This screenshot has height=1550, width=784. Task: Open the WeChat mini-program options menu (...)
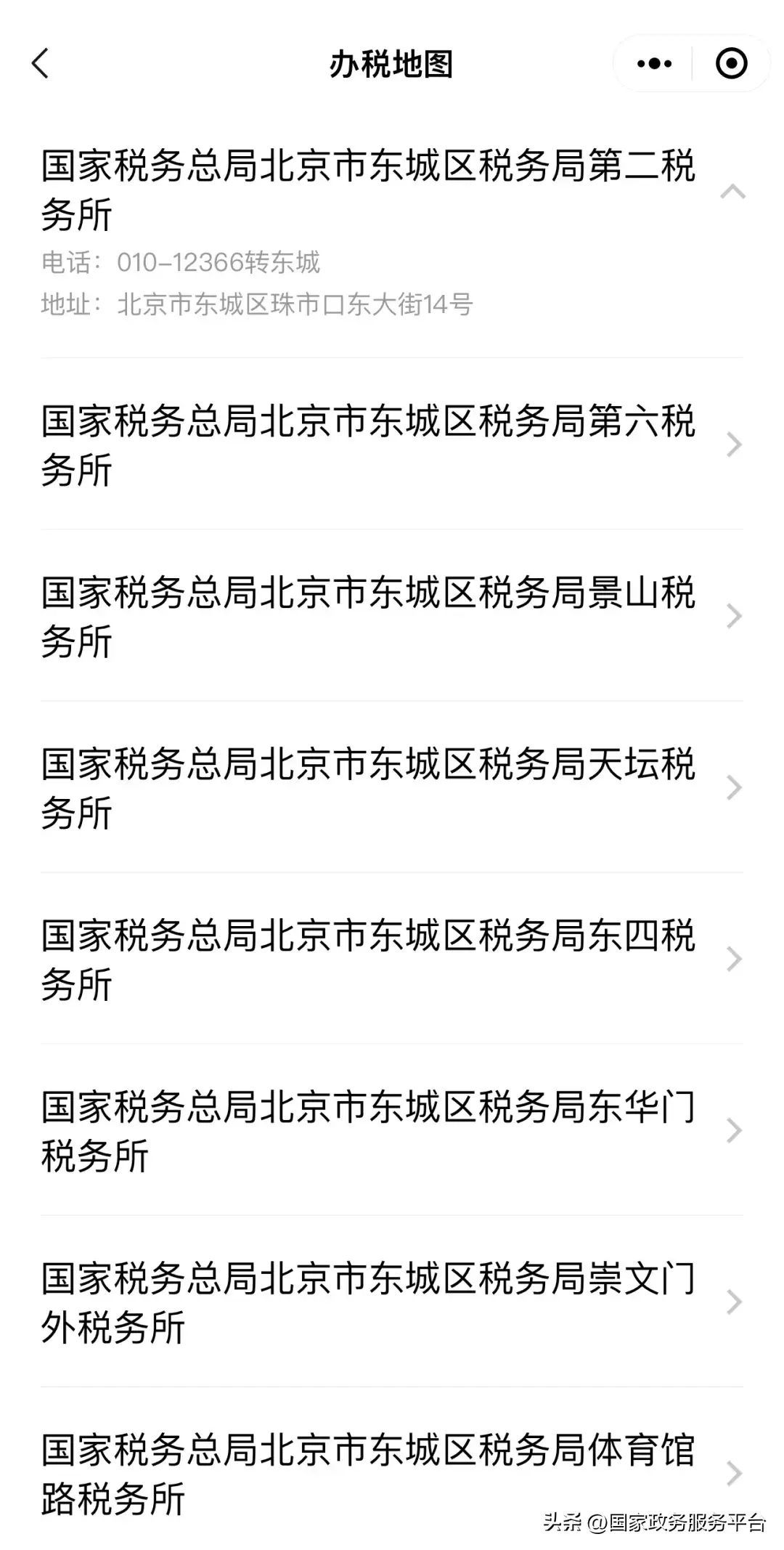[652, 64]
